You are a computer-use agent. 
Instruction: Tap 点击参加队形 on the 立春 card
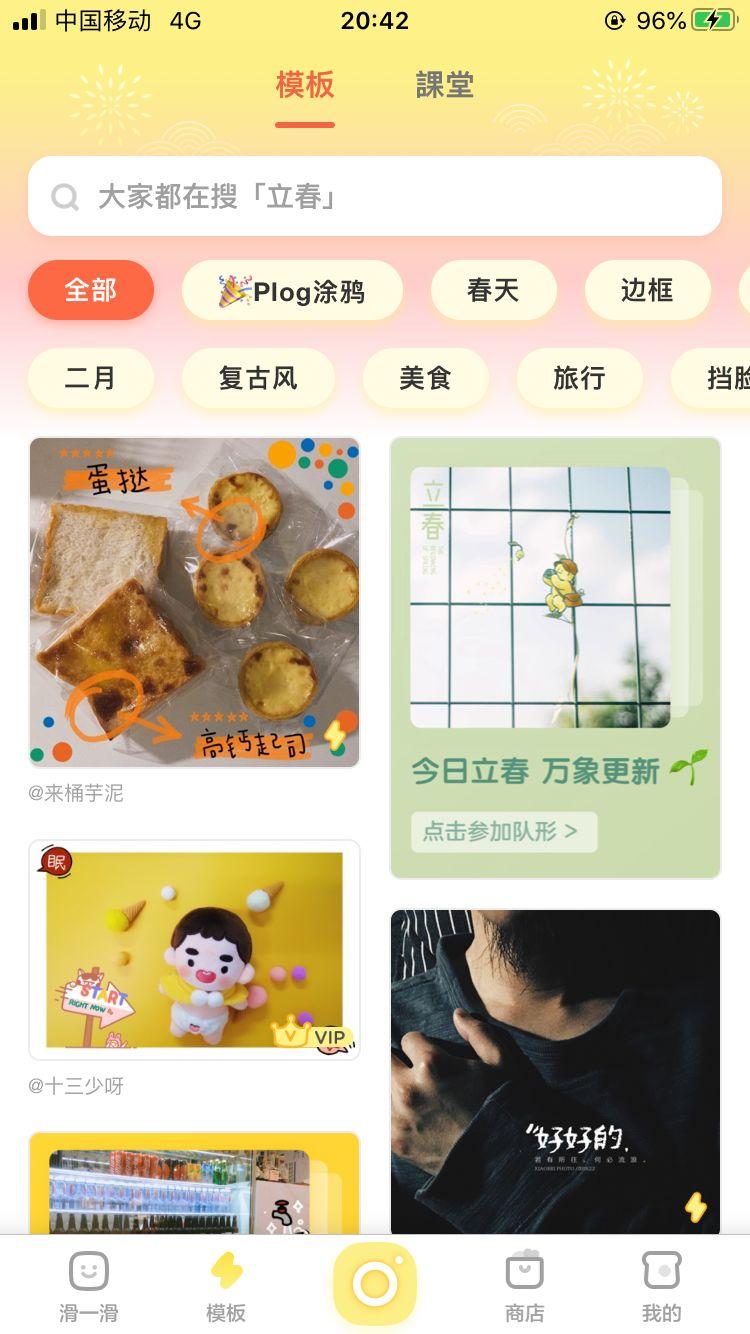pyautogui.click(x=503, y=831)
